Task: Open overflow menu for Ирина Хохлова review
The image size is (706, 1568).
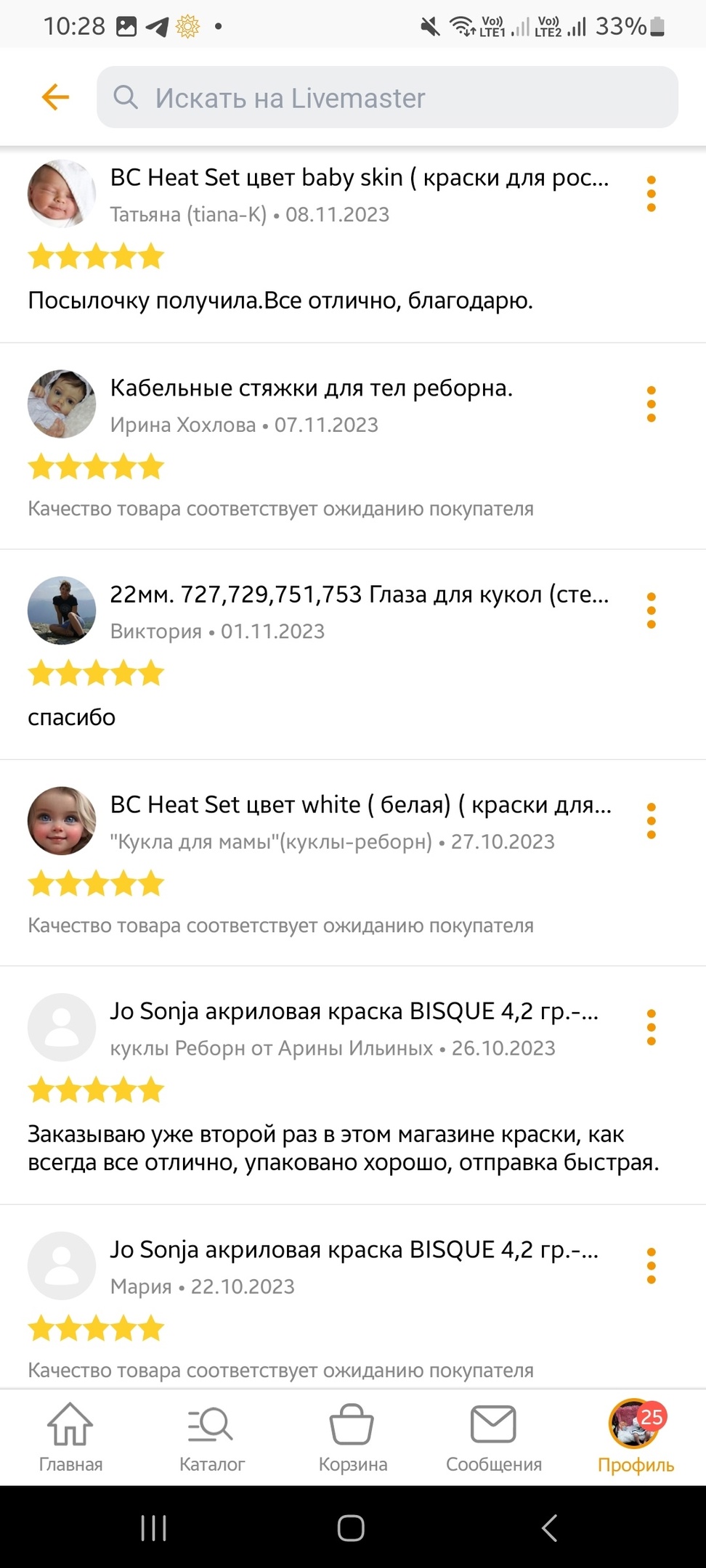Action: coord(651,404)
